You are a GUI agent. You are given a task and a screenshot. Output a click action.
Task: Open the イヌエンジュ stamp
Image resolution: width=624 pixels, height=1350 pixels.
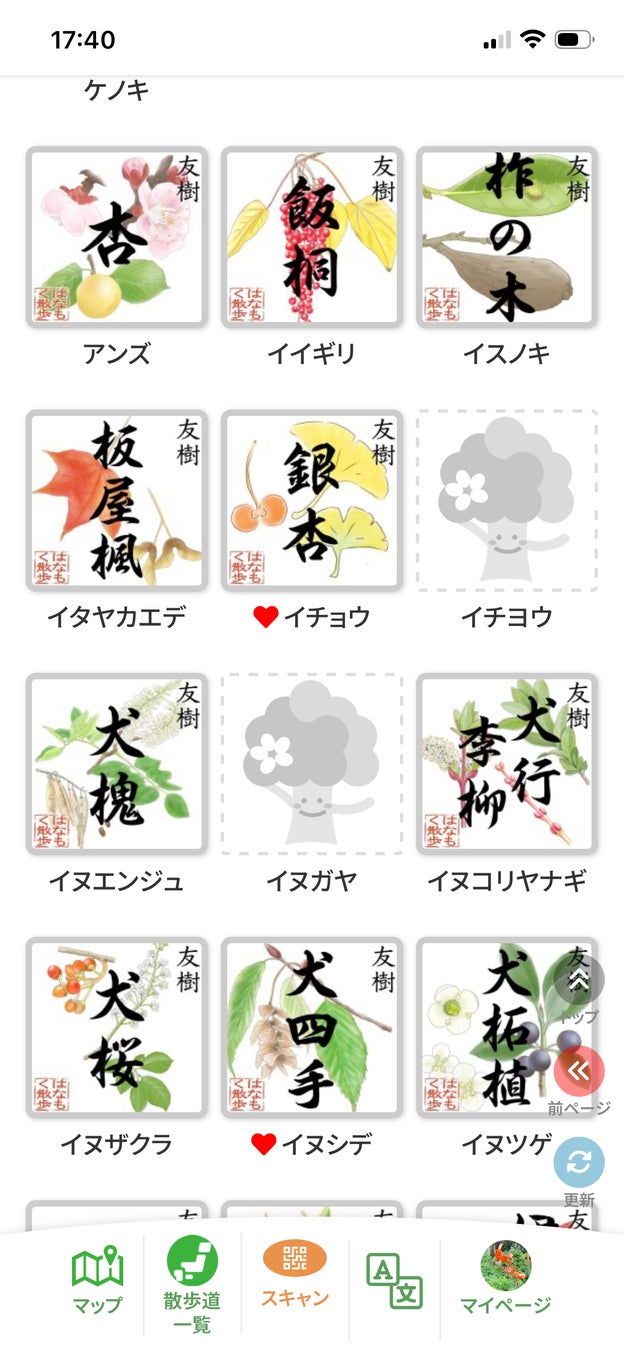(117, 764)
